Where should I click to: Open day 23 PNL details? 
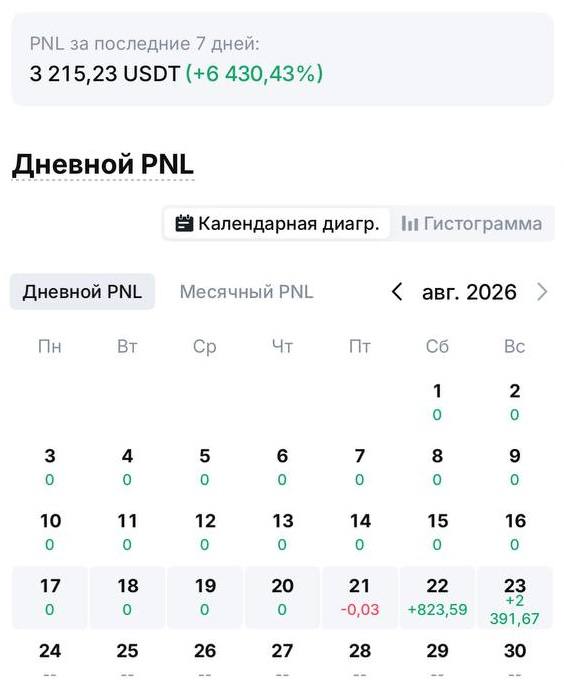(x=514, y=597)
